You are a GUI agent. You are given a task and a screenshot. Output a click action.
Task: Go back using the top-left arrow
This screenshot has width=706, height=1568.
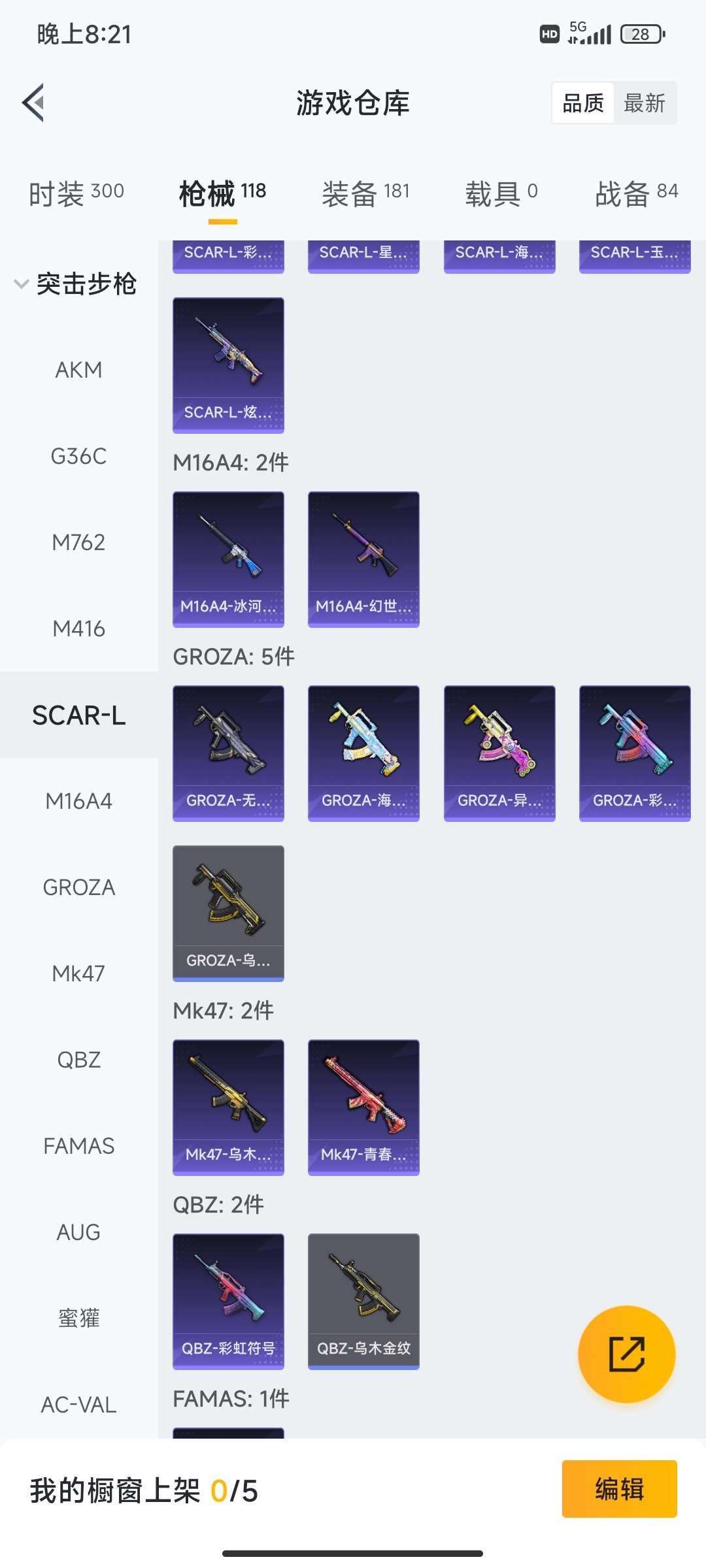[34, 103]
